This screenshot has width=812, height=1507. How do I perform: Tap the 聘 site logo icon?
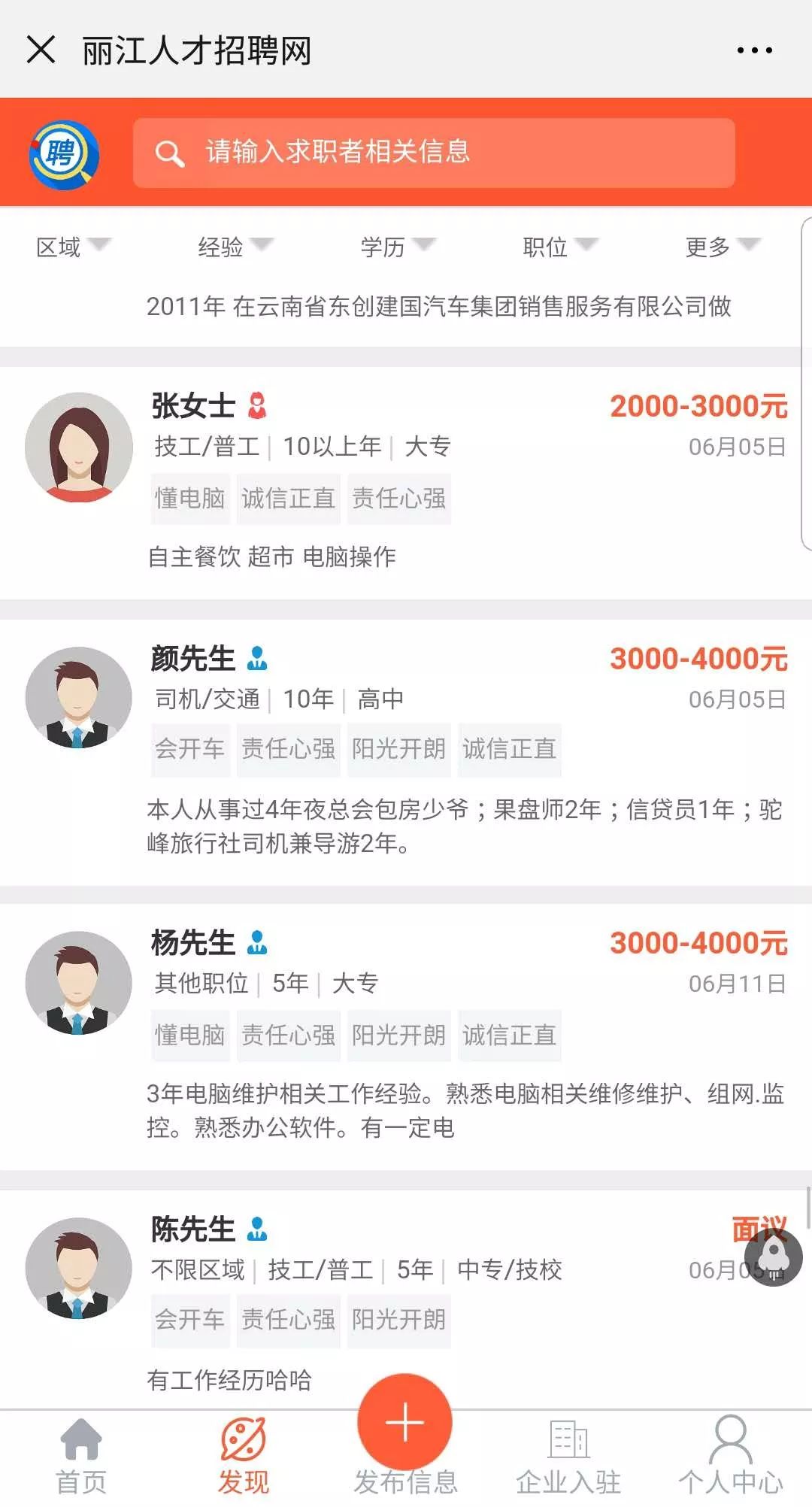tap(63, 153)
